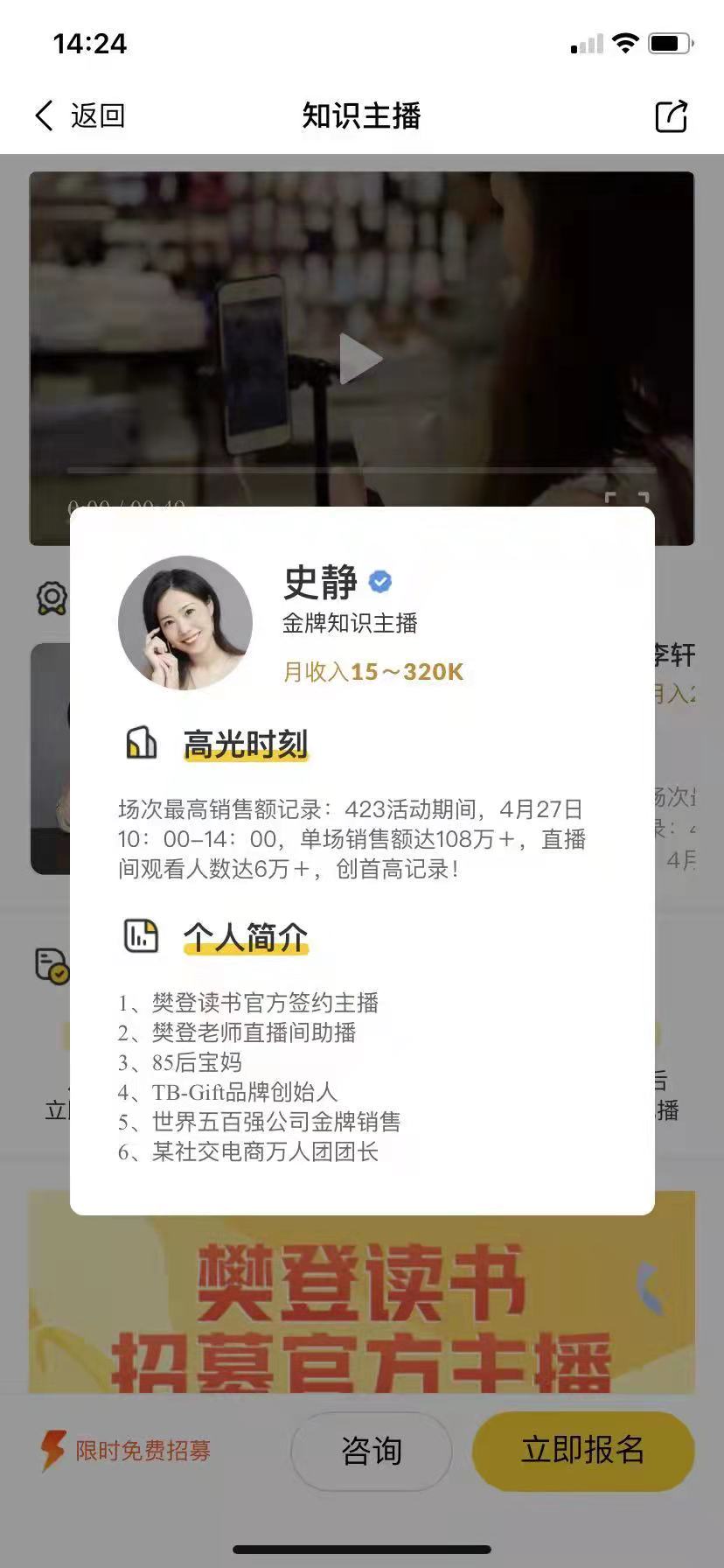Screen dimensions: 724x1568
Task: Tap the 咨询 button
Action: pos(372,1451)
